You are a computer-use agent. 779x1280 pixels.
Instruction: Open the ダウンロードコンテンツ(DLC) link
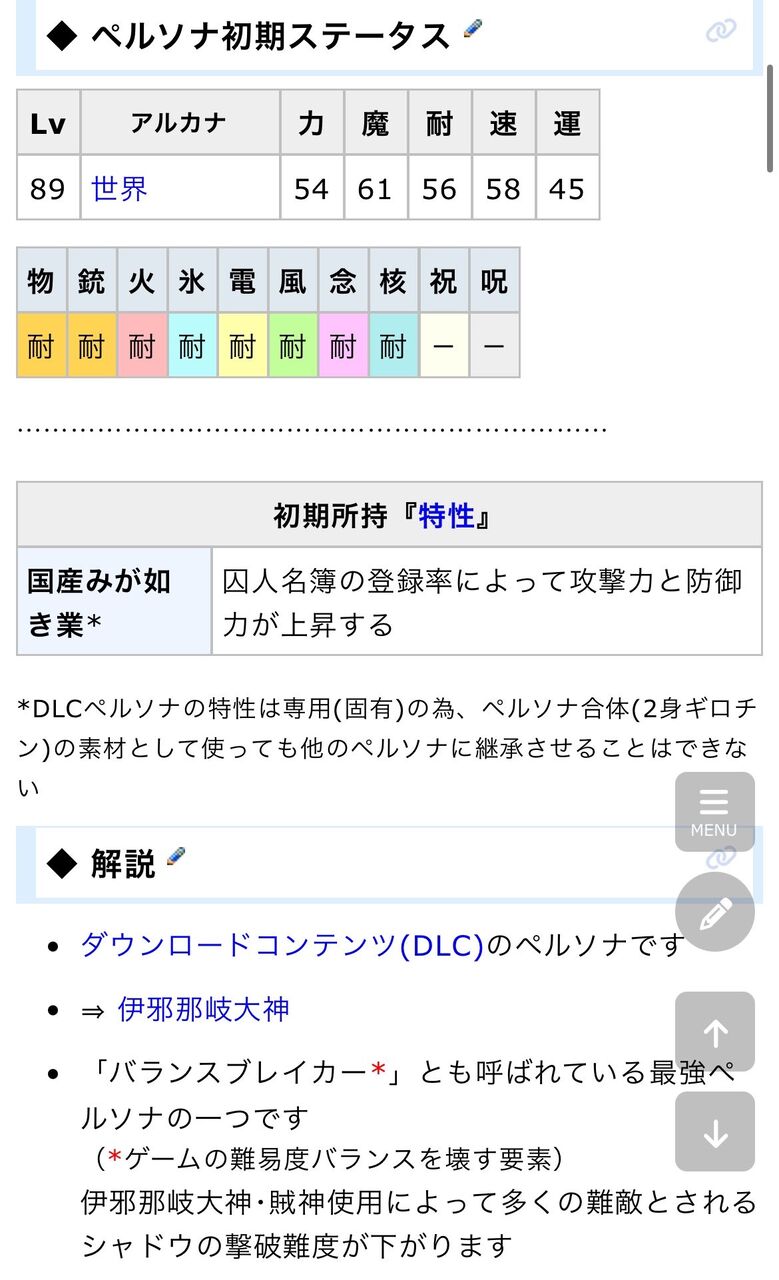tap(282, 944)
